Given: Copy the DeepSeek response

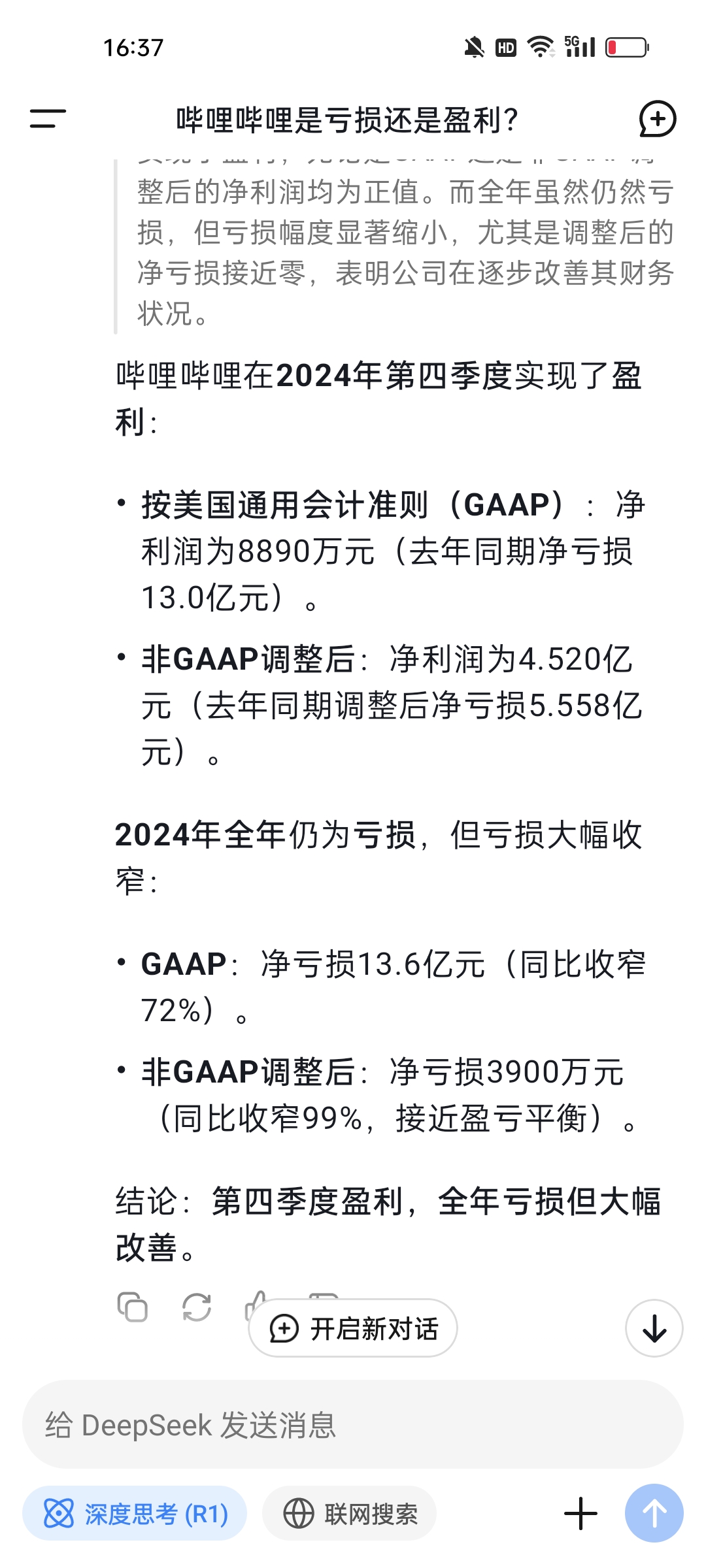Looking at the screenshot, I should click(132, 1307).
